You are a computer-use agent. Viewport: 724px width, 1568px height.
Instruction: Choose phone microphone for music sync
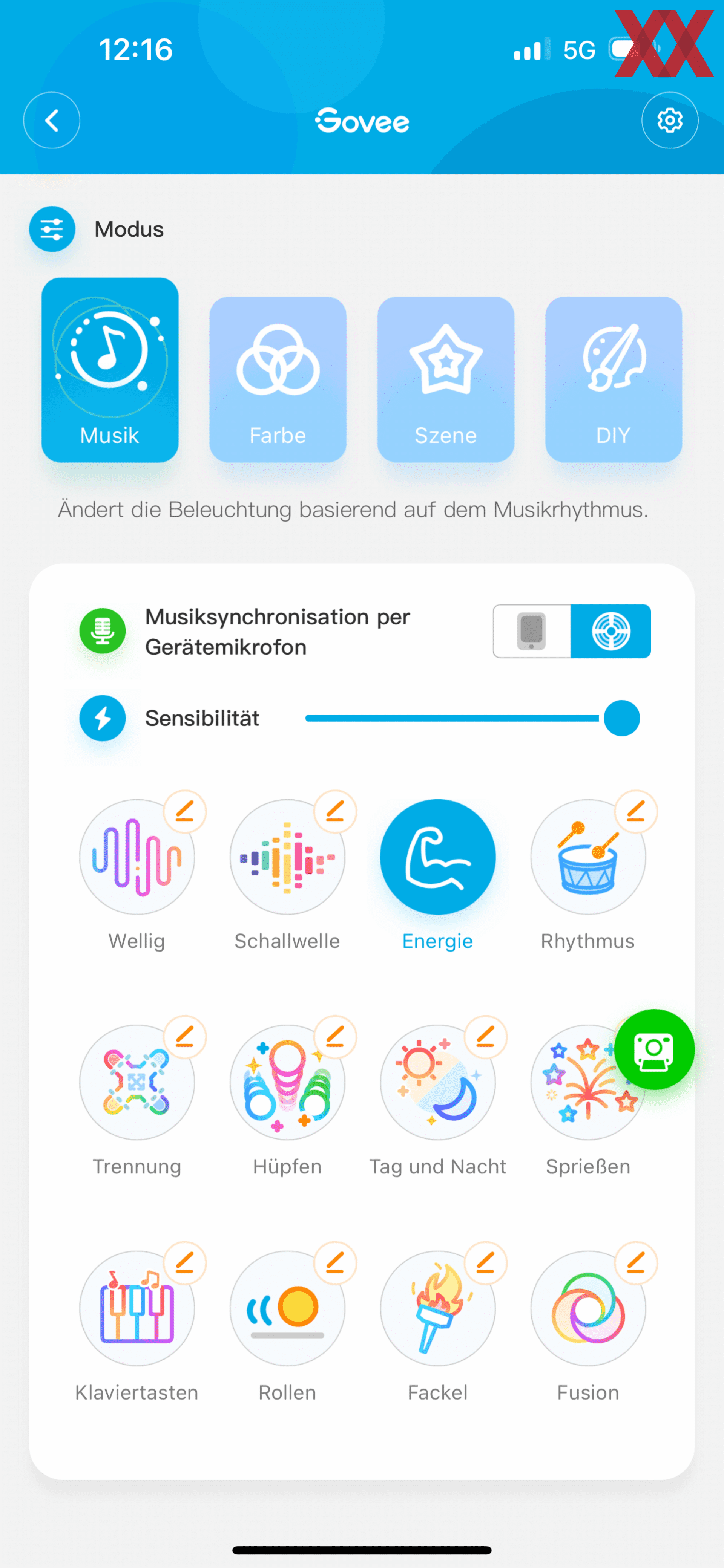[532, 631]
